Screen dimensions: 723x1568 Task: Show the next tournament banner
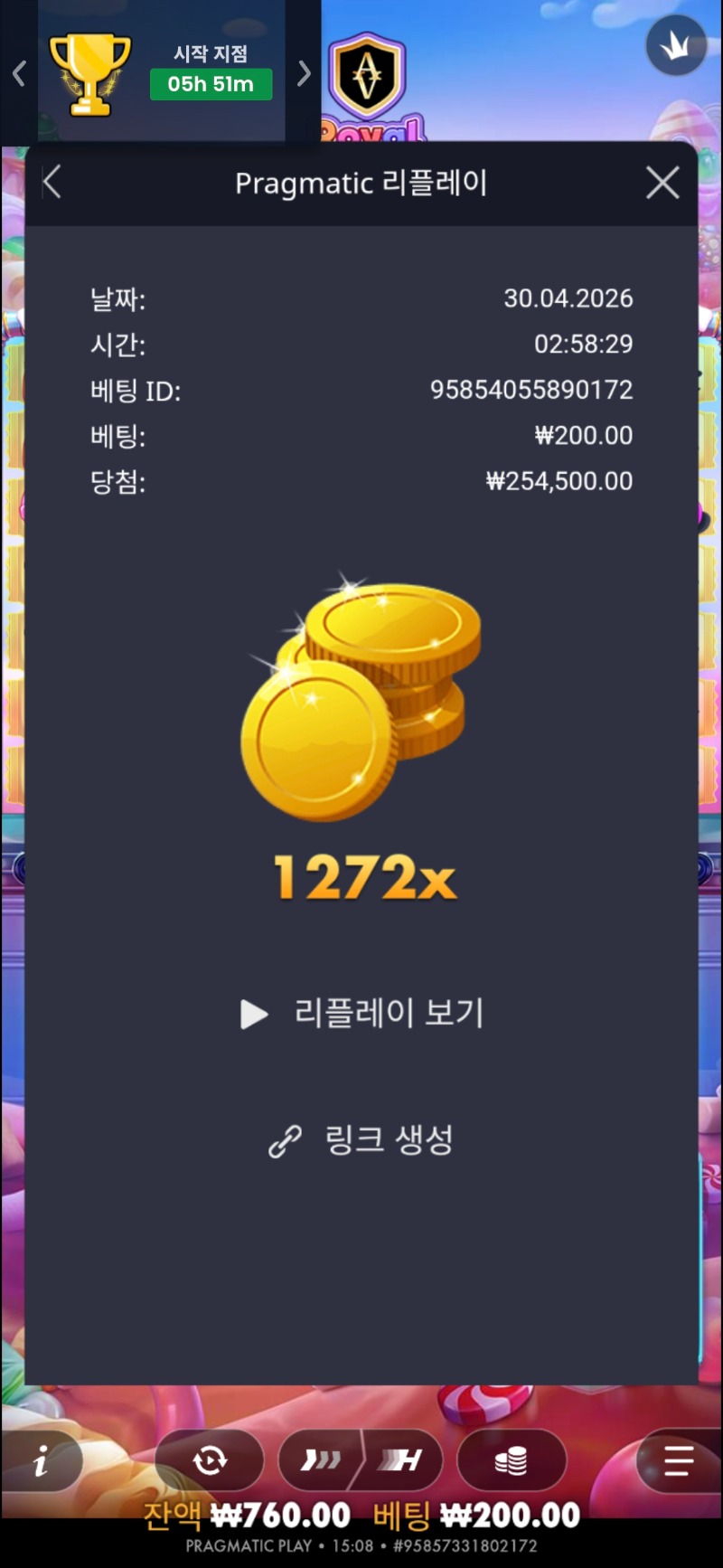coord(304,73)
